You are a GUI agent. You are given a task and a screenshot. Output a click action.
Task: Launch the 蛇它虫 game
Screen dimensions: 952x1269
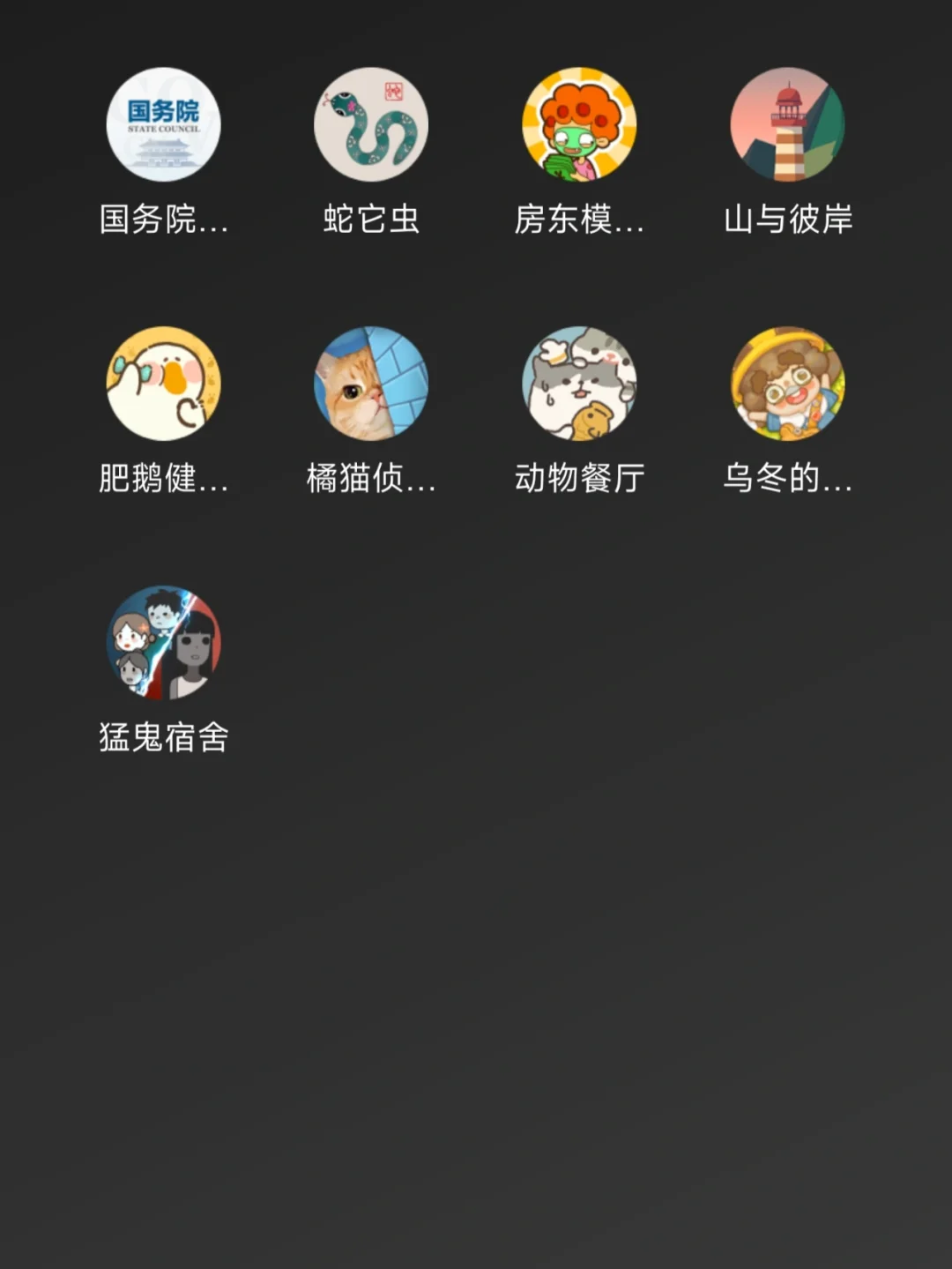[371, 124]
